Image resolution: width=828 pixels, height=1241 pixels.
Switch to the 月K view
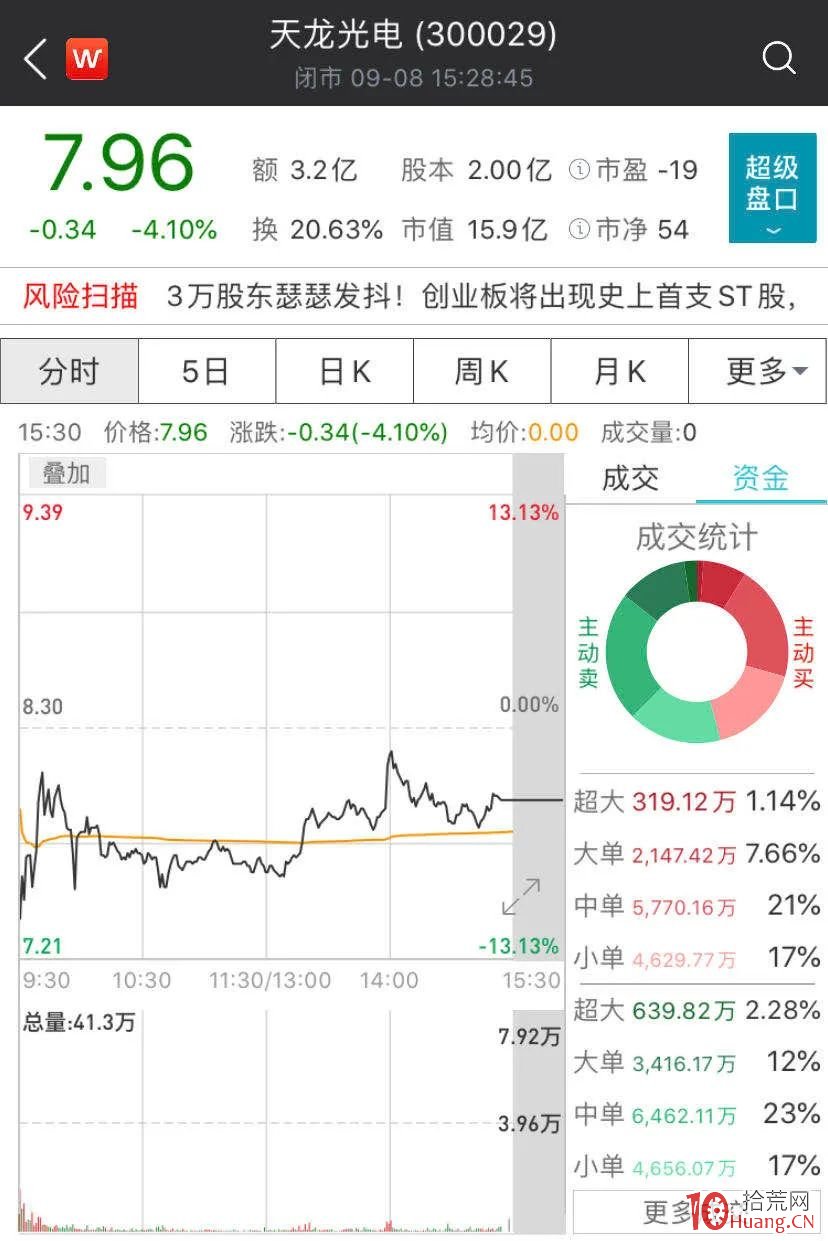click(620, 370)
